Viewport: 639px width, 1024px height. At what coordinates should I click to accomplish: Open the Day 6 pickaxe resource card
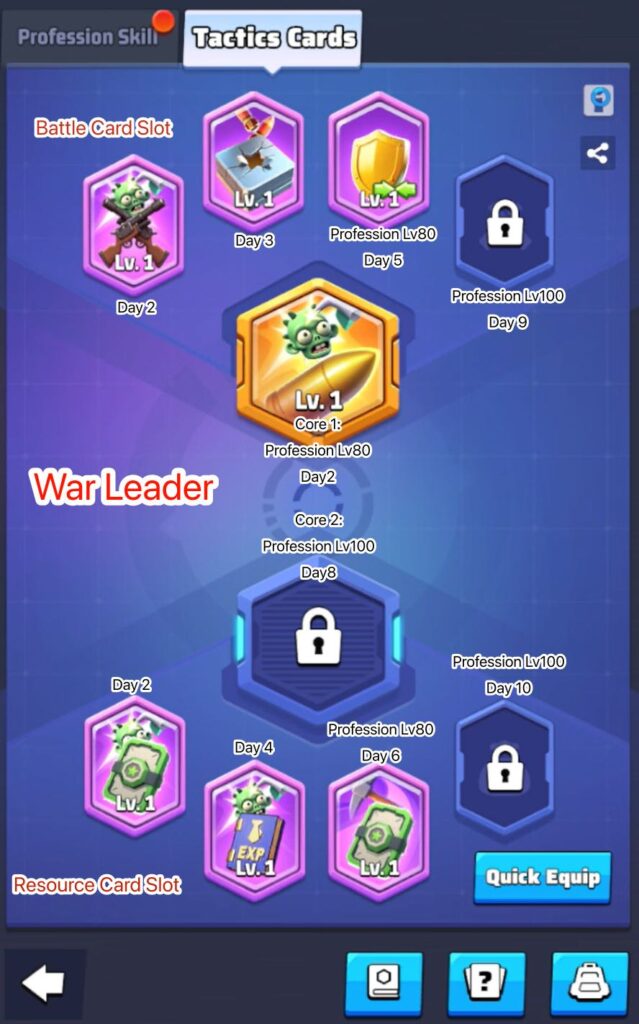tap(378, 830)
